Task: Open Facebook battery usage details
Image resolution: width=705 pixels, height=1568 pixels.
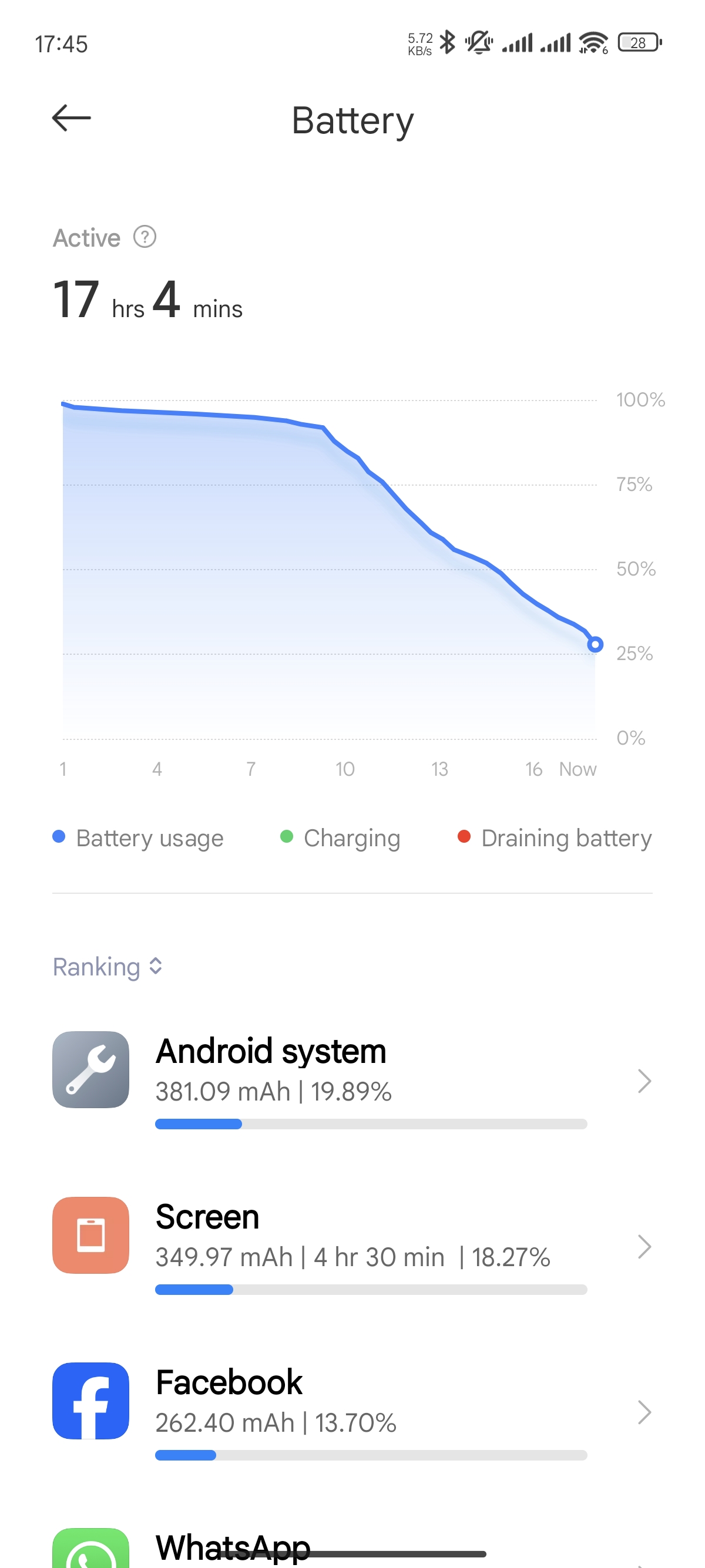Action: click(x=352, y=1411)
